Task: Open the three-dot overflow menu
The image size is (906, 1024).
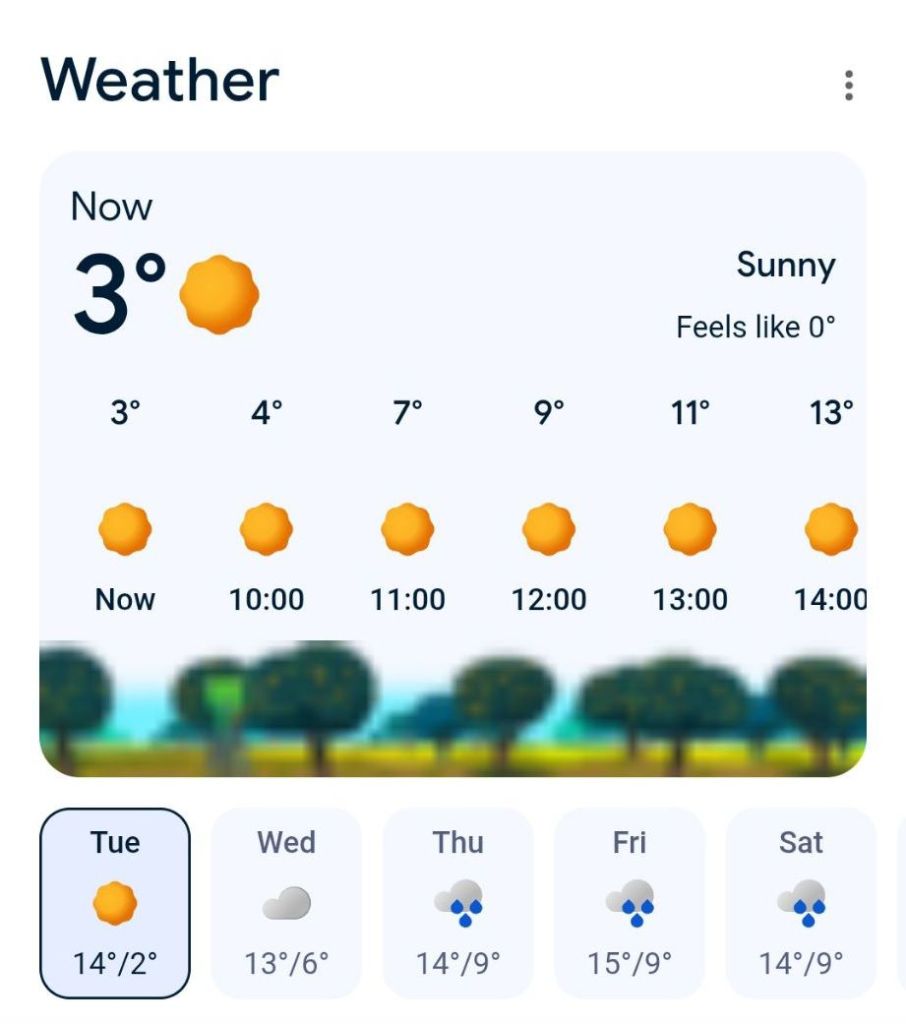Action: click(848, 85)
